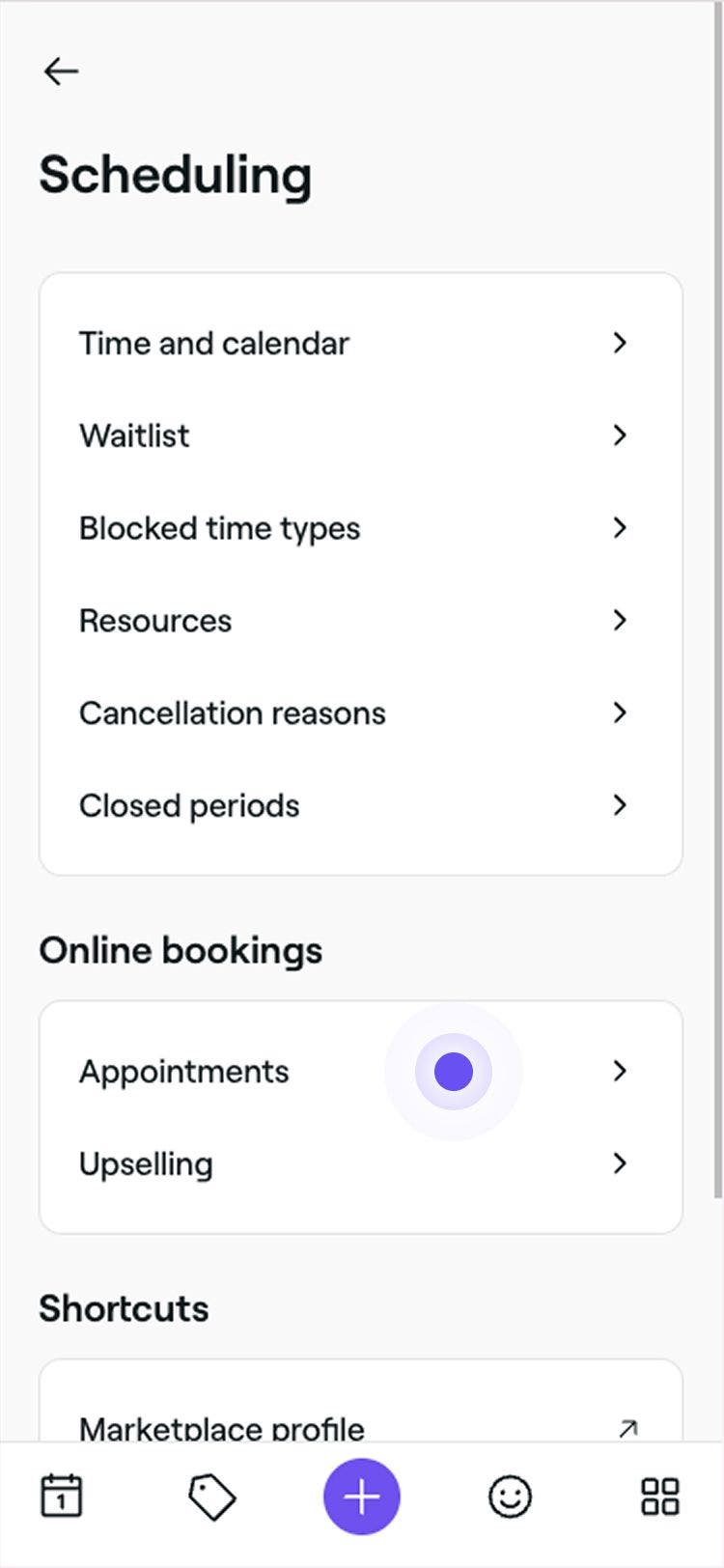Open Marketplace profile via external link arrow
The width and height of the screenshot is (724, 1568).
[x=628, y=1426]
